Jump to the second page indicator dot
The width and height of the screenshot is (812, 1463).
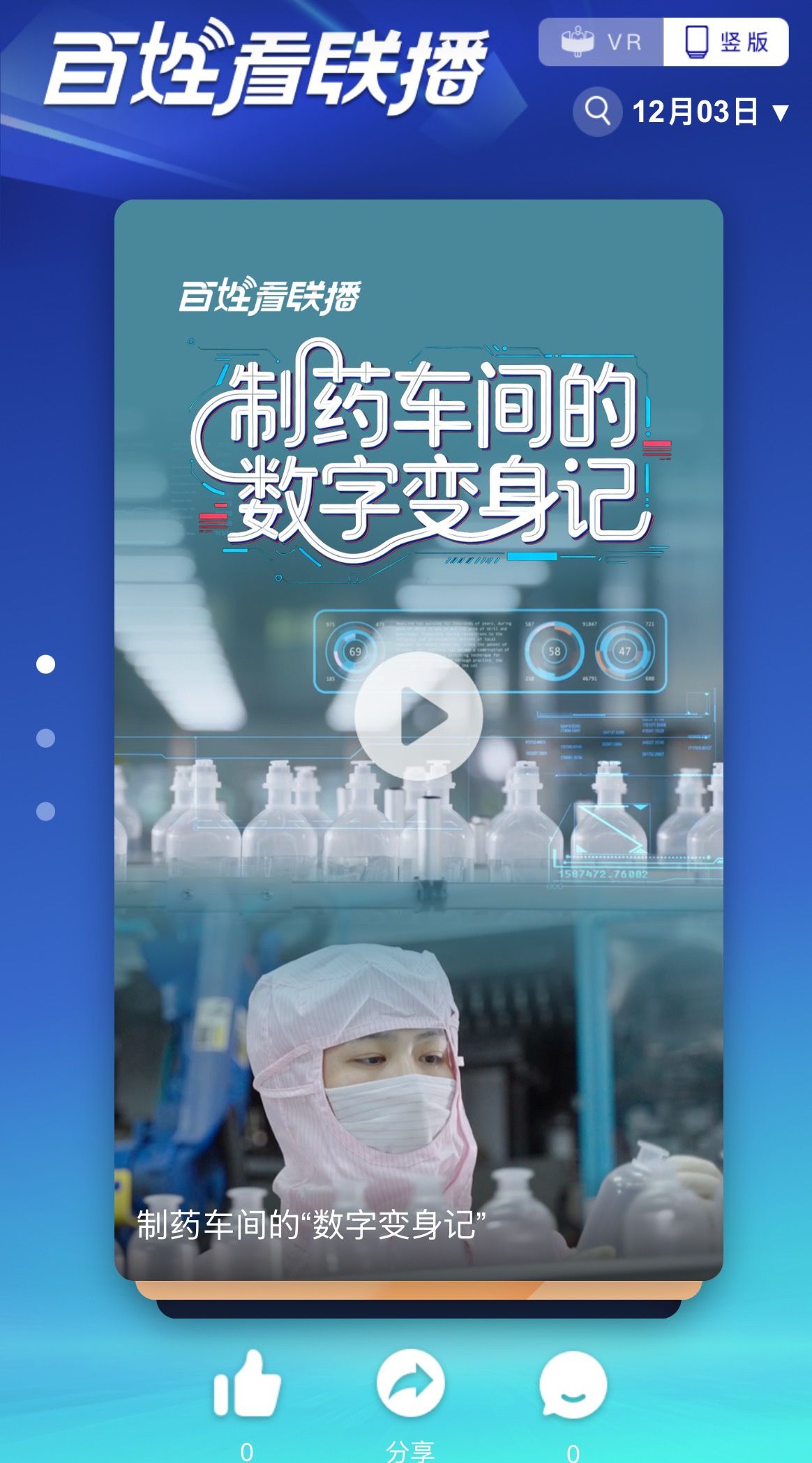point(45,738)
